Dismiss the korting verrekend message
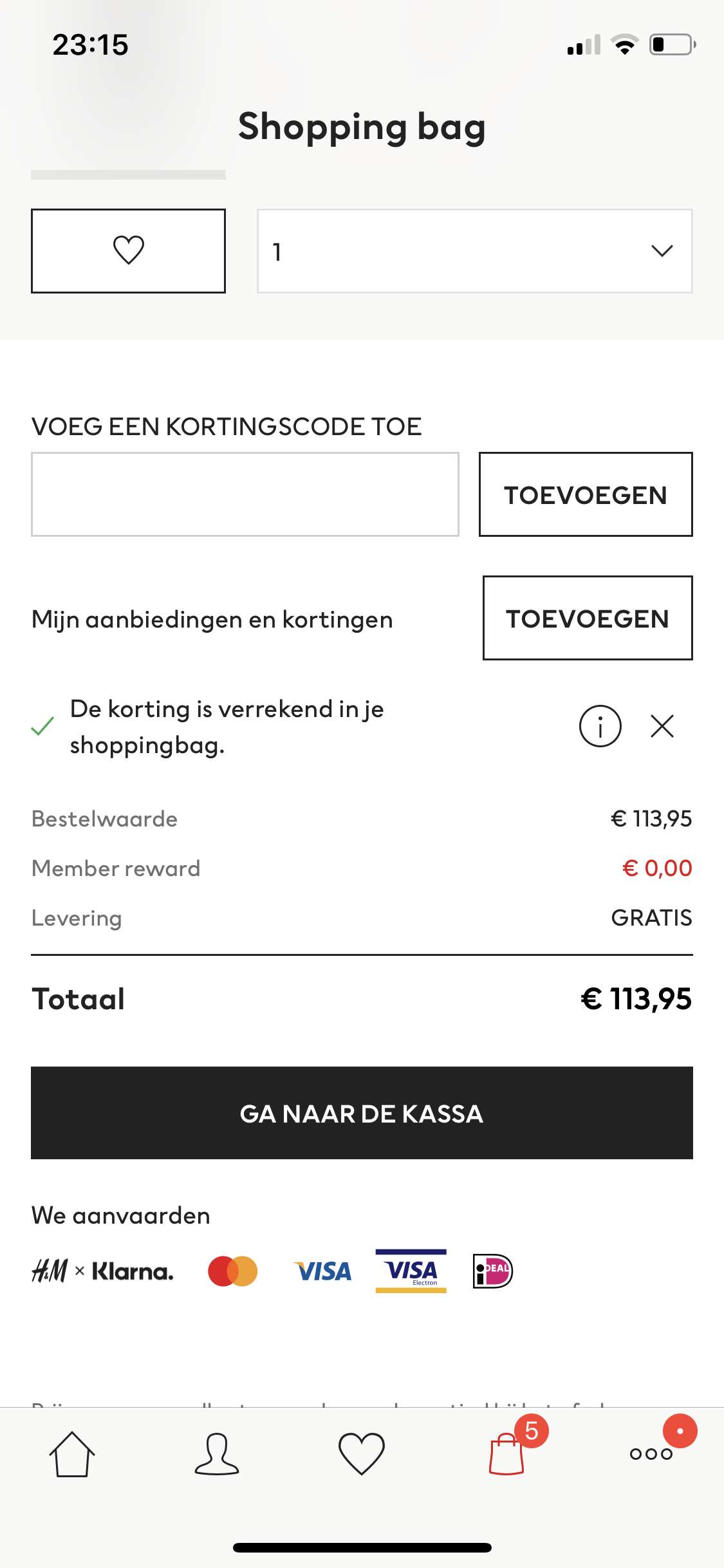This screenshot has height=1568, width=724. (x=662, y=726)
